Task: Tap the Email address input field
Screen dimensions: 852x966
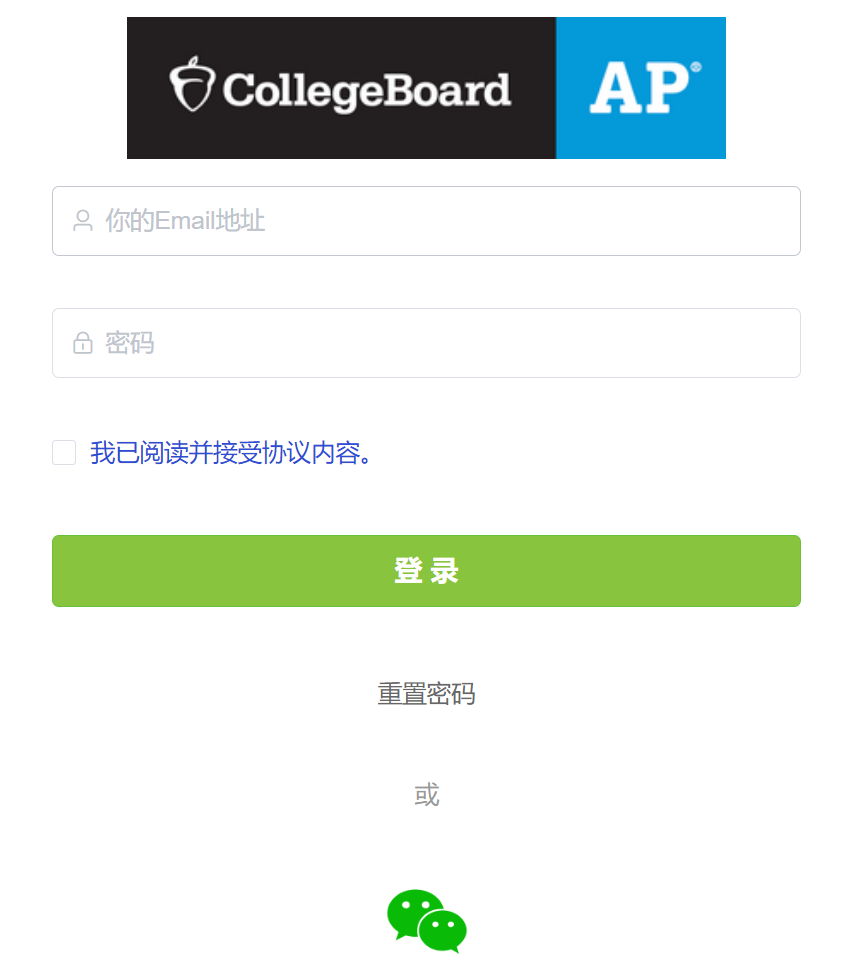Action: (x=426, y=221)
